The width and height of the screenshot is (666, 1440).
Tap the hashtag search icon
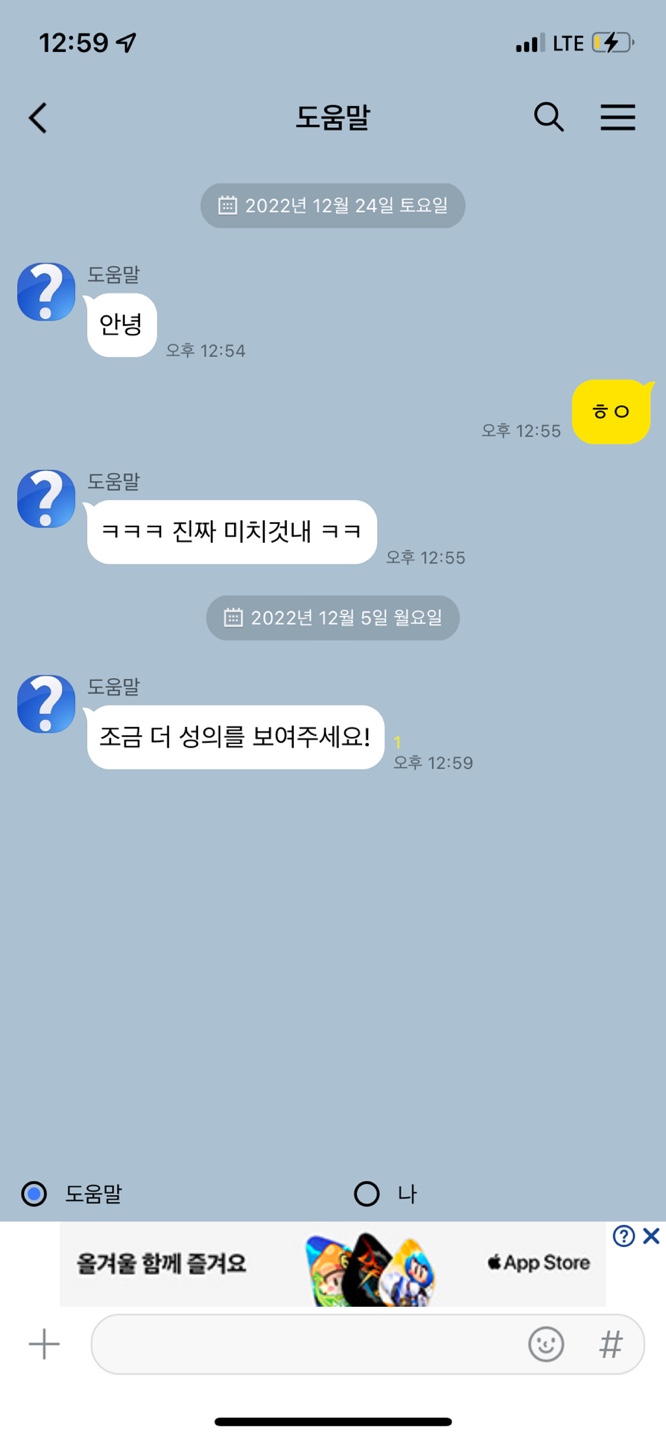click(x=610, y=1344)
